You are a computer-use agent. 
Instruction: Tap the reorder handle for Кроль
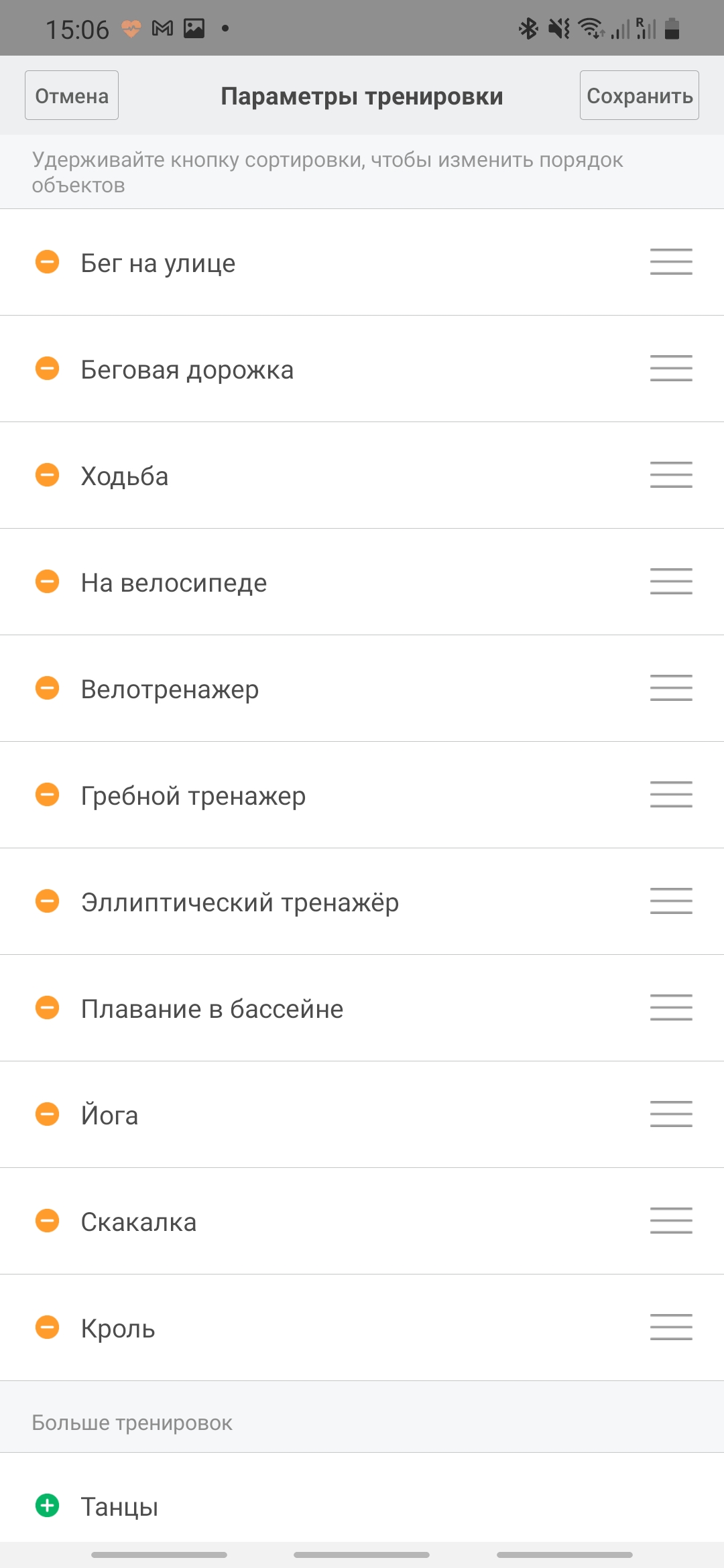click(x=671, y=1327)
